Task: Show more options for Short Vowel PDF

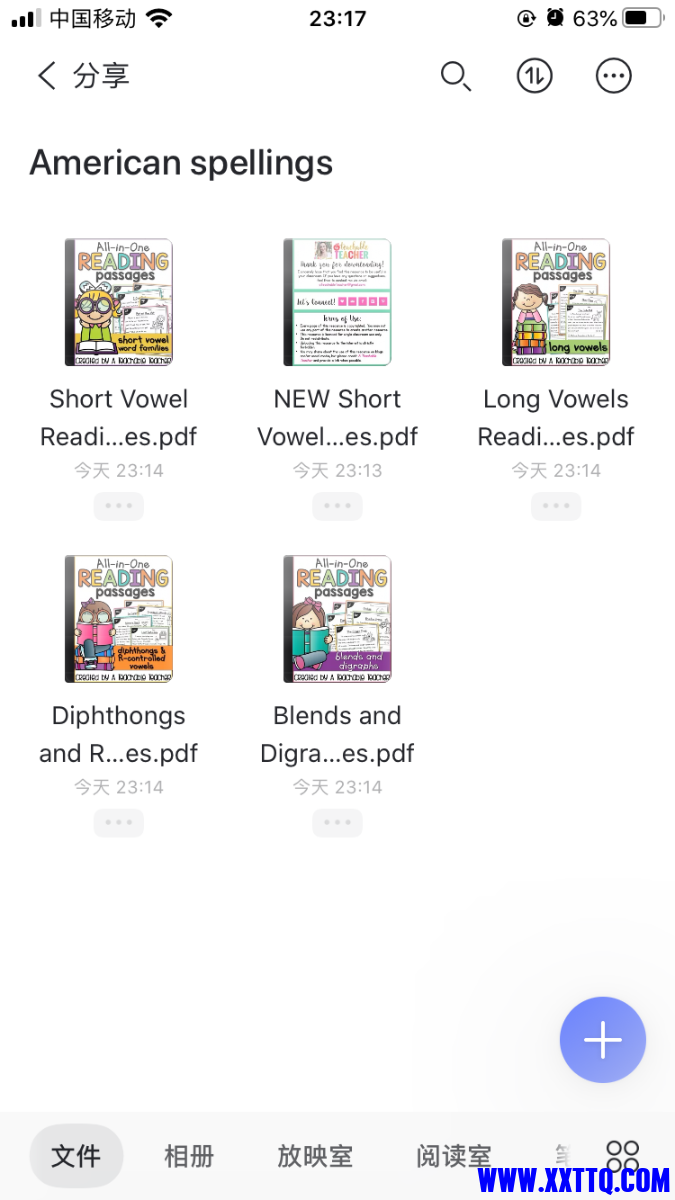Action: (x=118, y=506)
